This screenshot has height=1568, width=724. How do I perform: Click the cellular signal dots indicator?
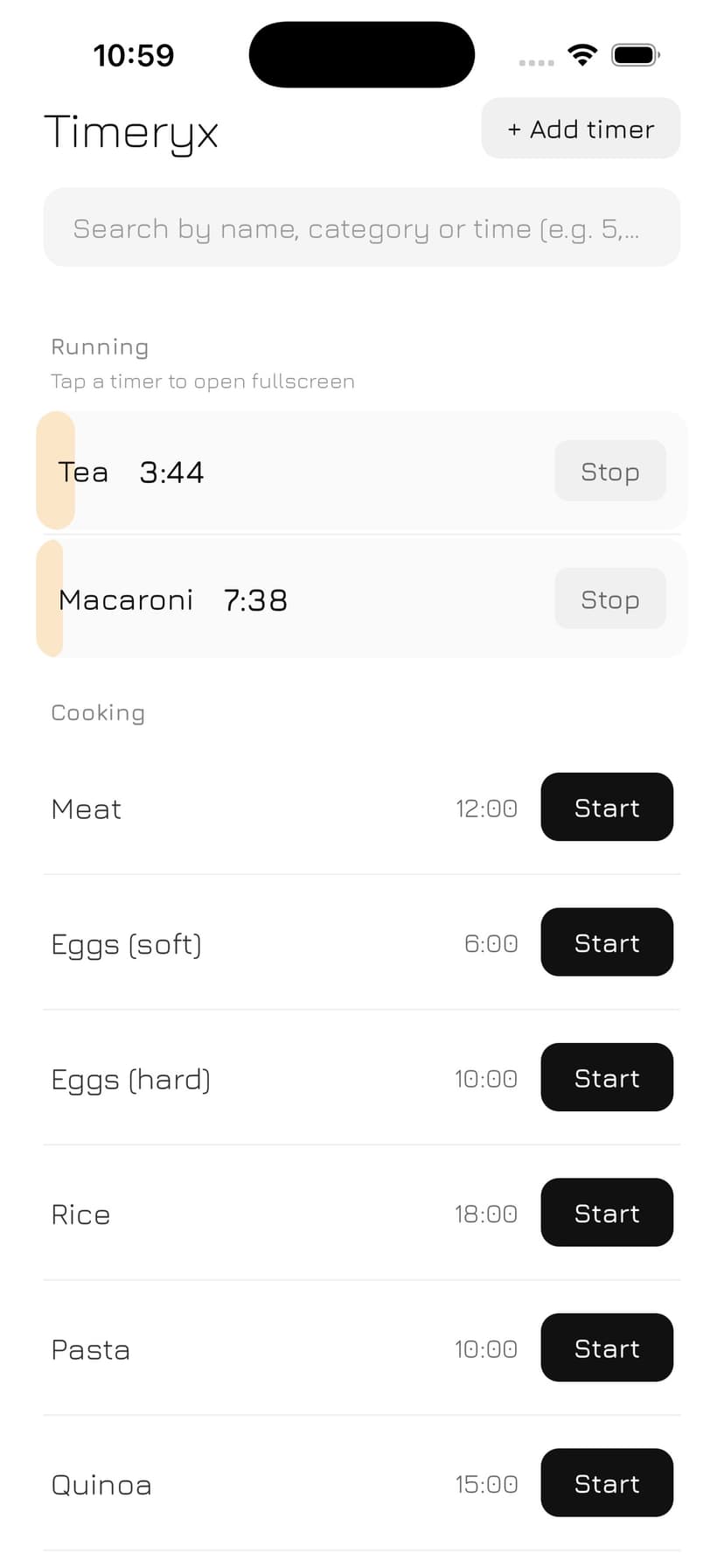click(535, 61)
